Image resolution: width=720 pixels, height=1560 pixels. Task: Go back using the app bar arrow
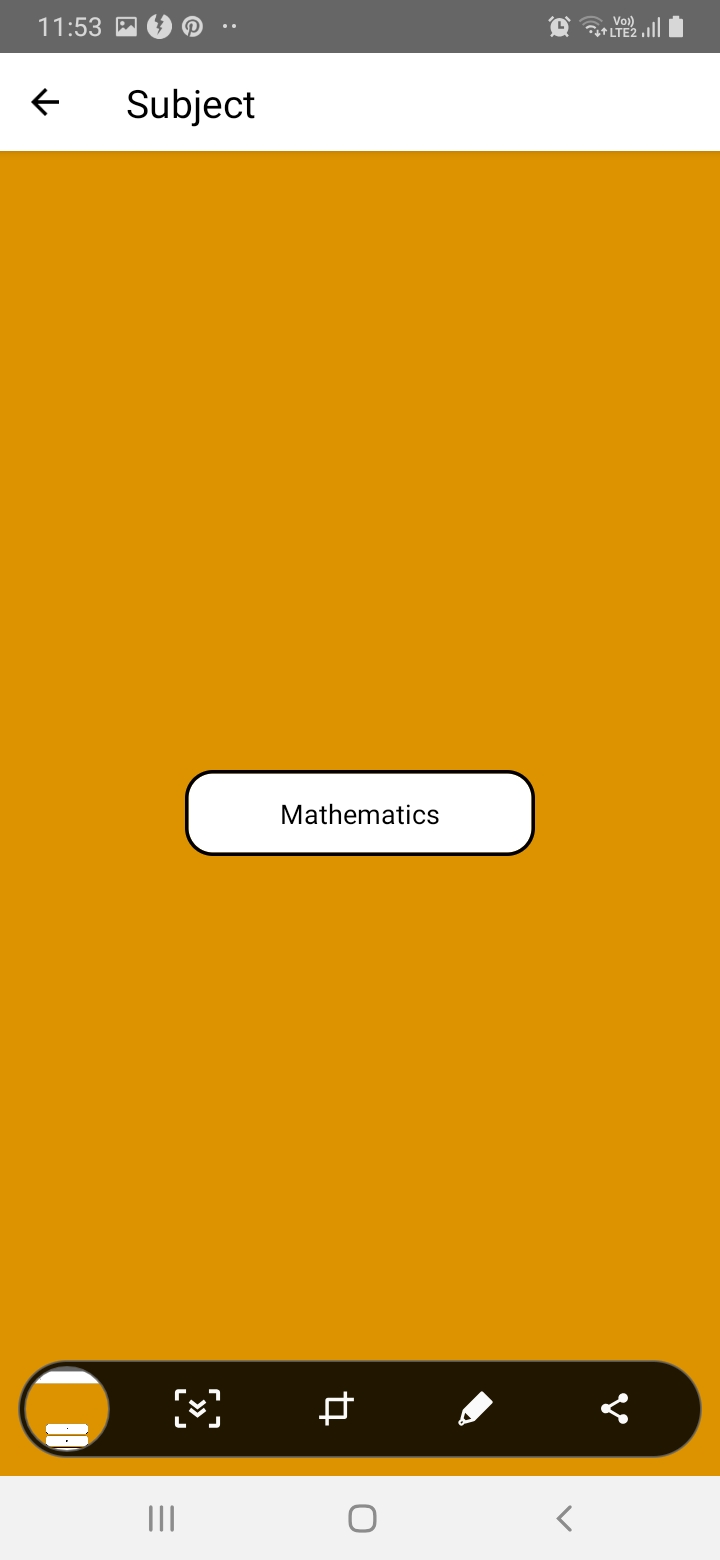[x=45, y=103]
